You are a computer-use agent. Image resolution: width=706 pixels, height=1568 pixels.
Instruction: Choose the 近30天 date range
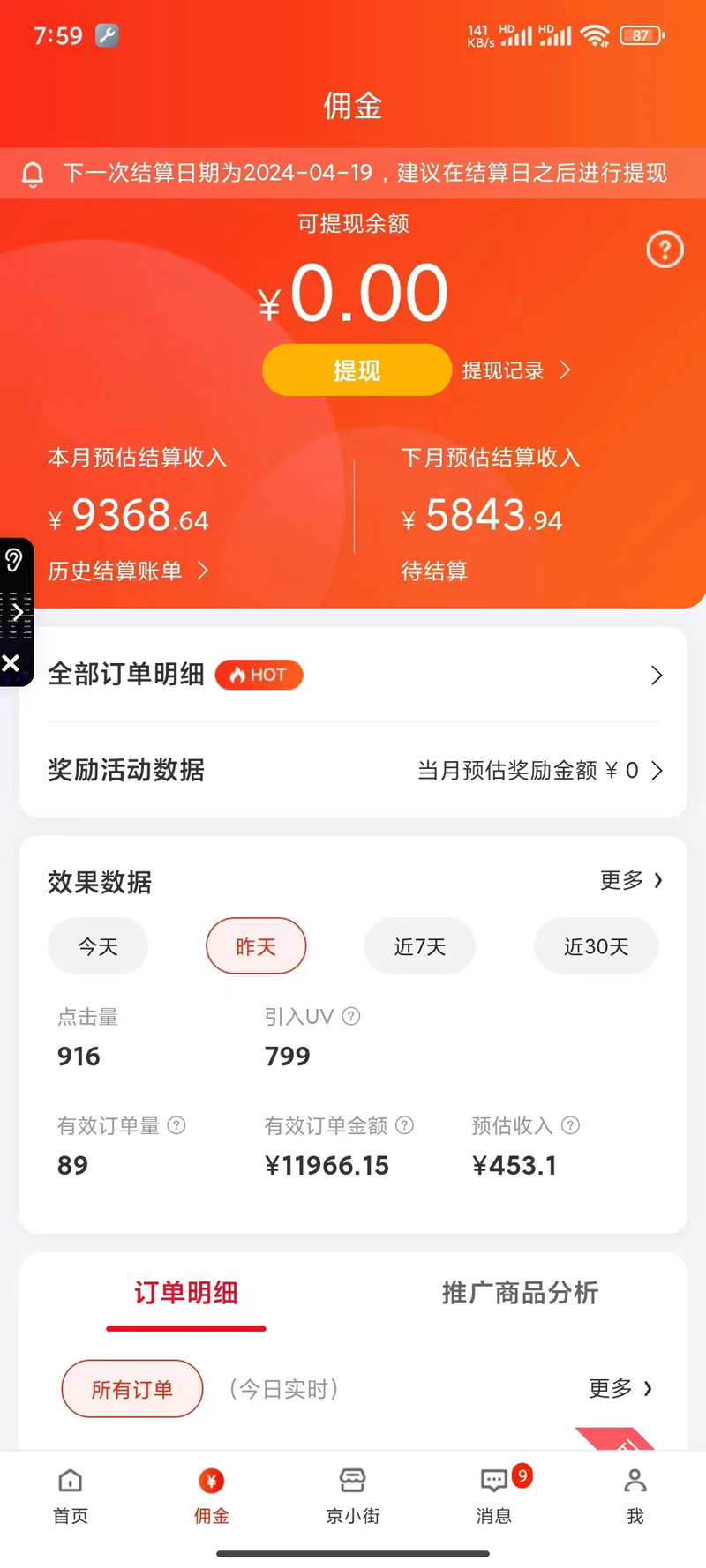pyautogui.click(x=596, y=947)
